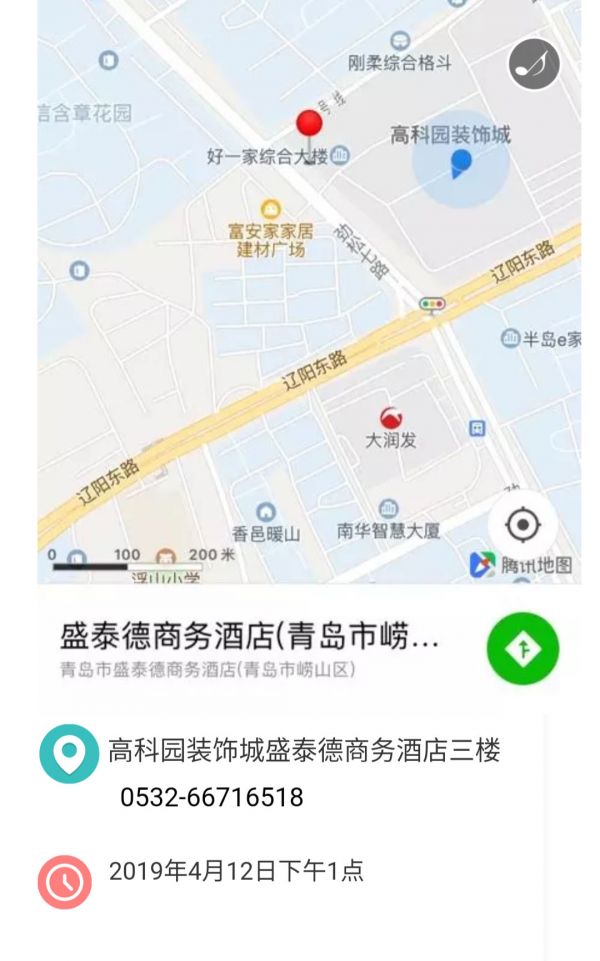
Task: Recenter the map on current location
Action: pyautogui.click(x=523, y=525)
